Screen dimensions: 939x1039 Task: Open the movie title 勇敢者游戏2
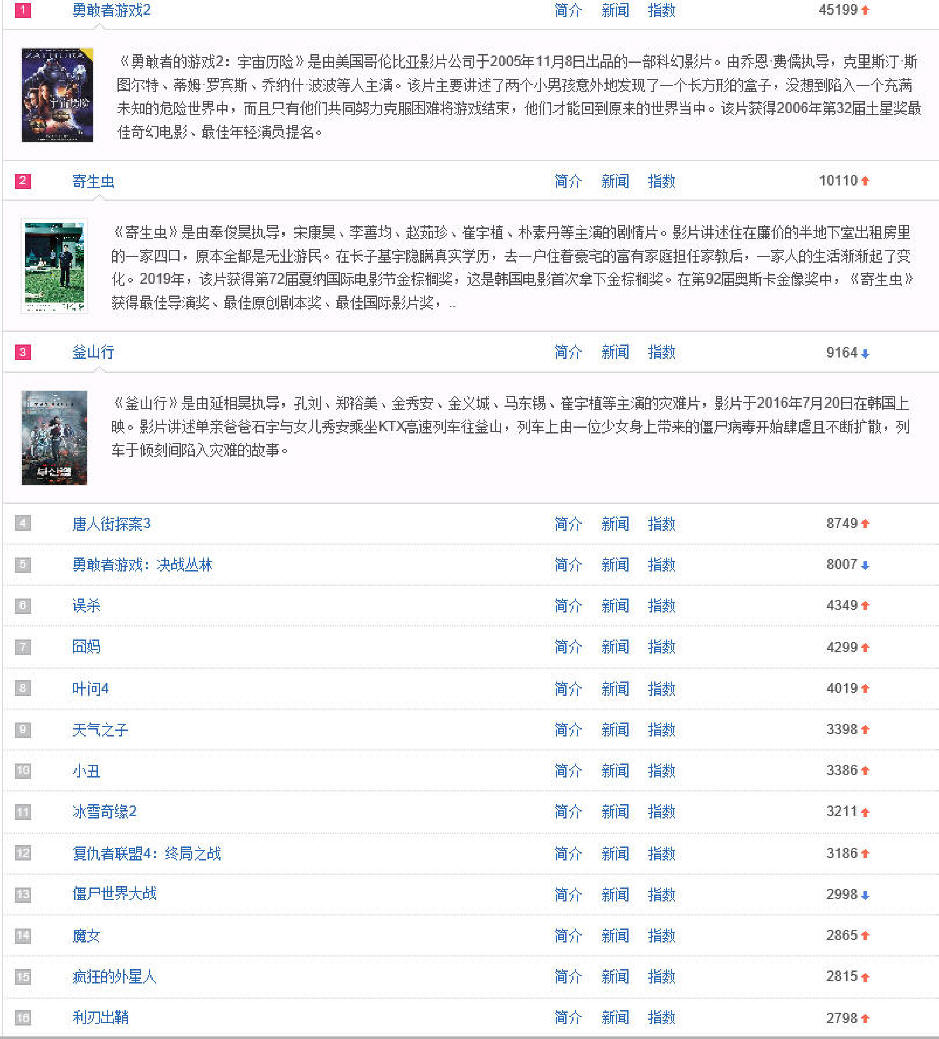pos(111,10)
